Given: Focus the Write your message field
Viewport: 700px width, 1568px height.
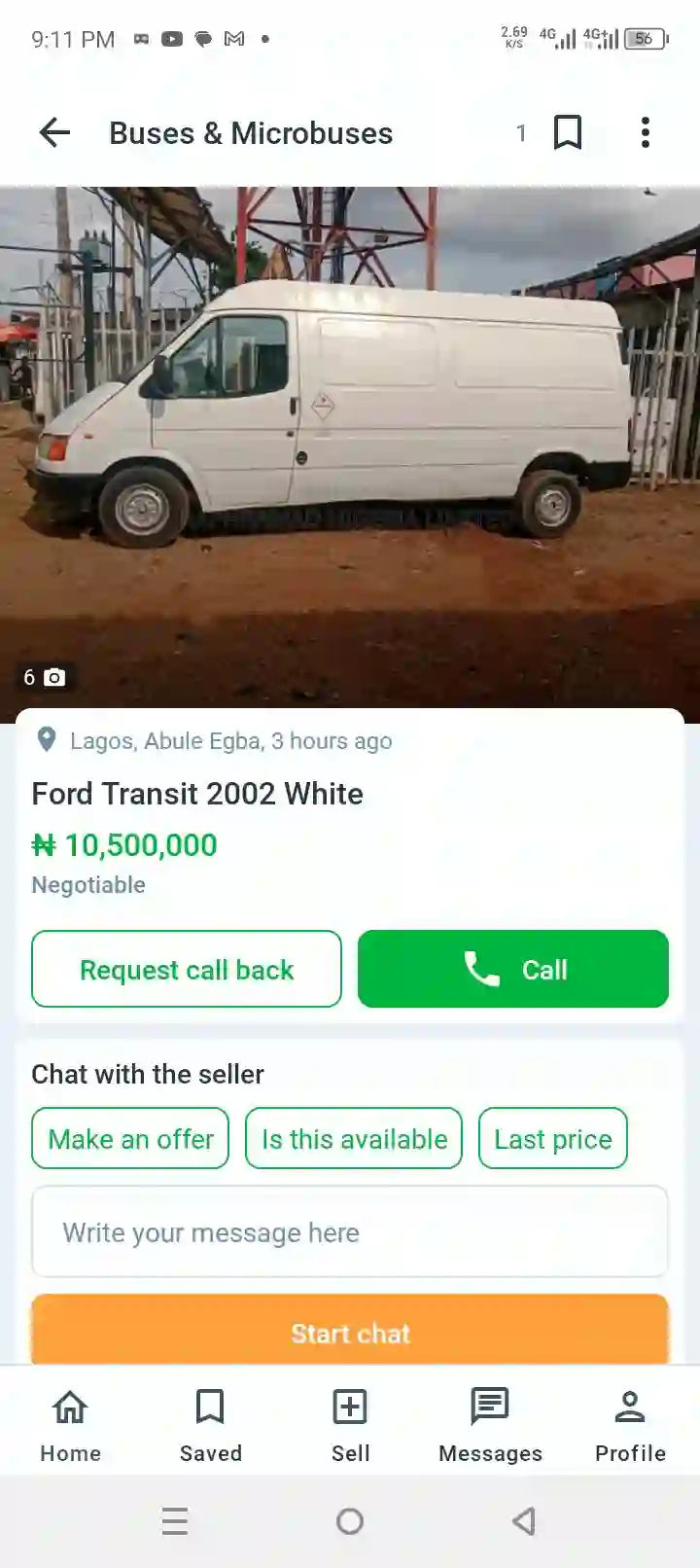Looking at the screenshot, I should [x=350, y=1231].
